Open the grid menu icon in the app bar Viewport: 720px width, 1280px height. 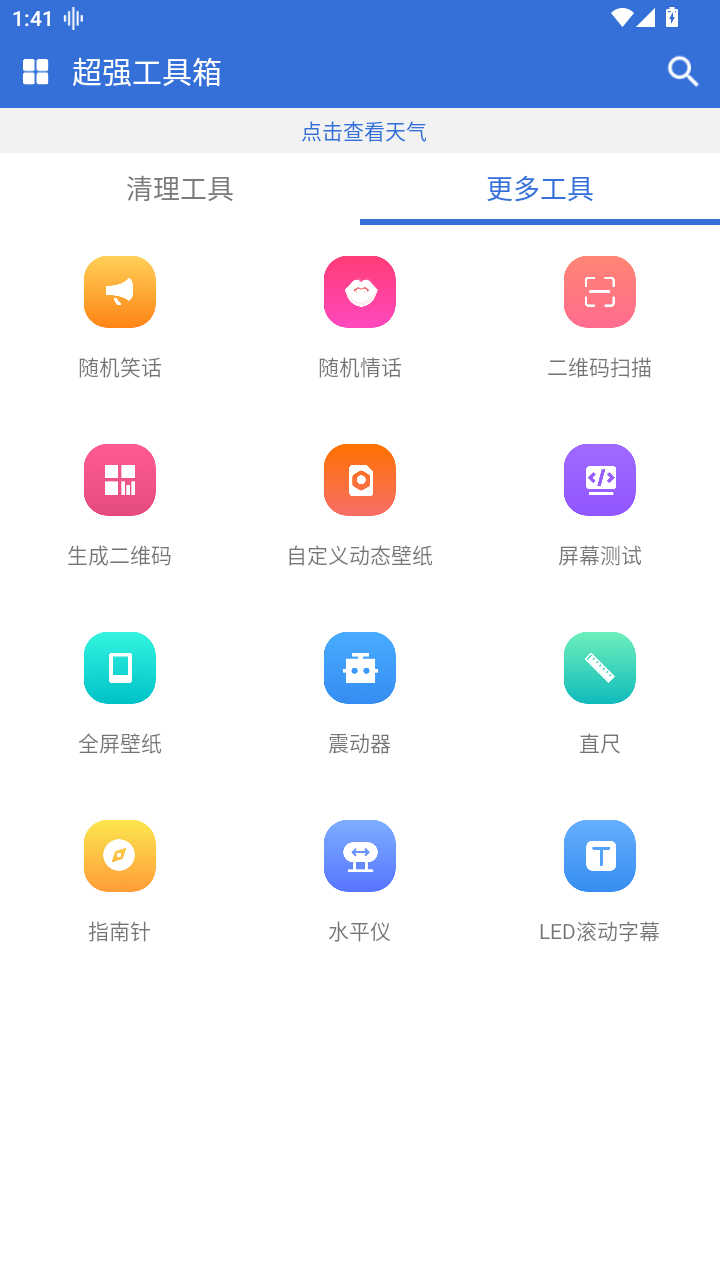click(36, 72)
